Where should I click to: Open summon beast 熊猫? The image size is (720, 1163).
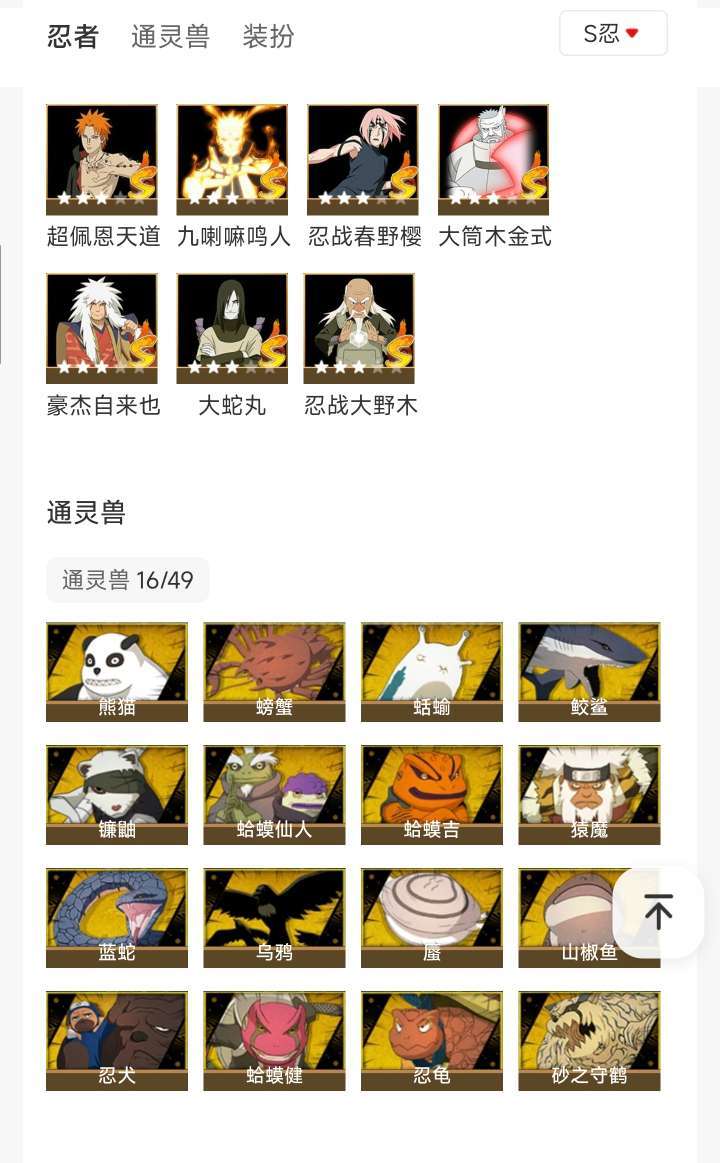[117, 672]
